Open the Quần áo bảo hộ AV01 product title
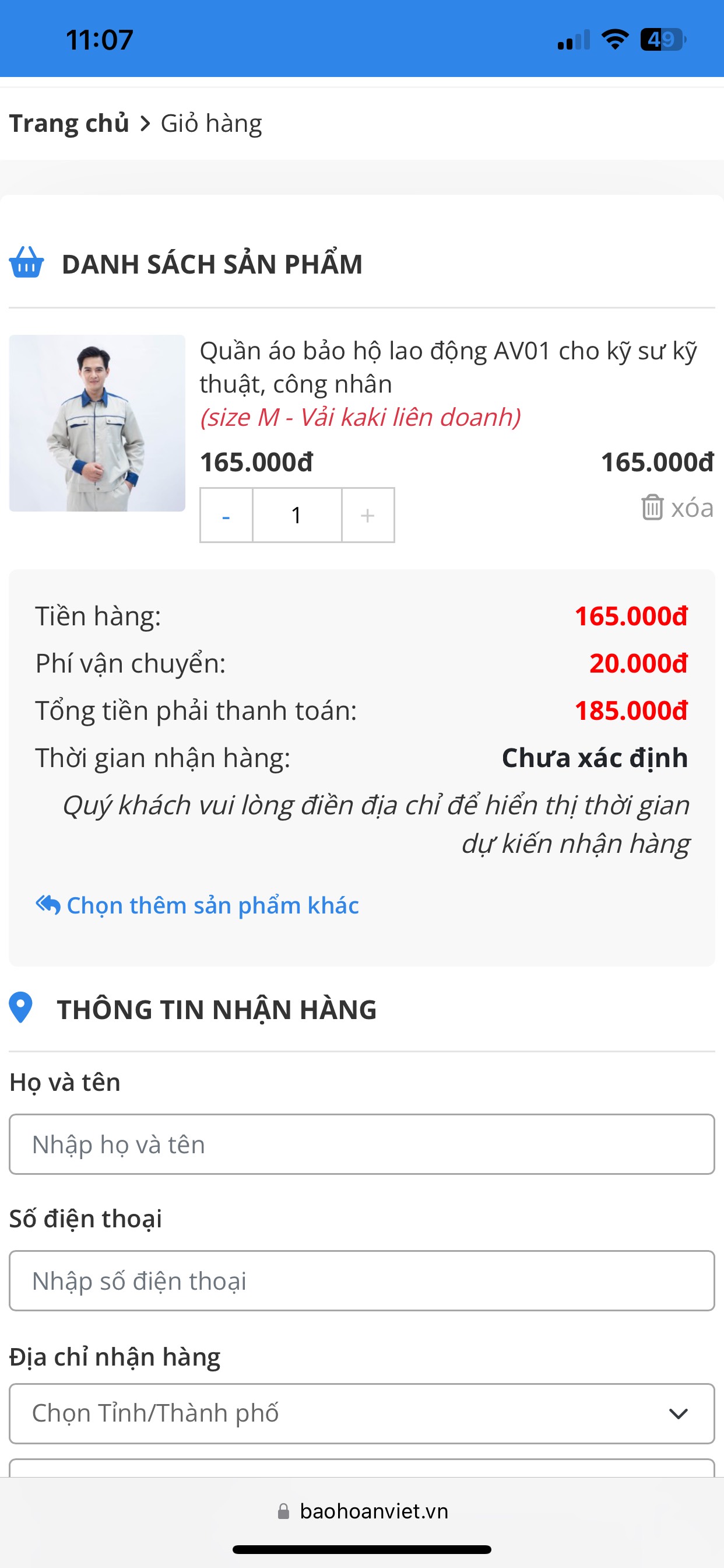The height and width of the screenshot is (1568, 724). 447,367
